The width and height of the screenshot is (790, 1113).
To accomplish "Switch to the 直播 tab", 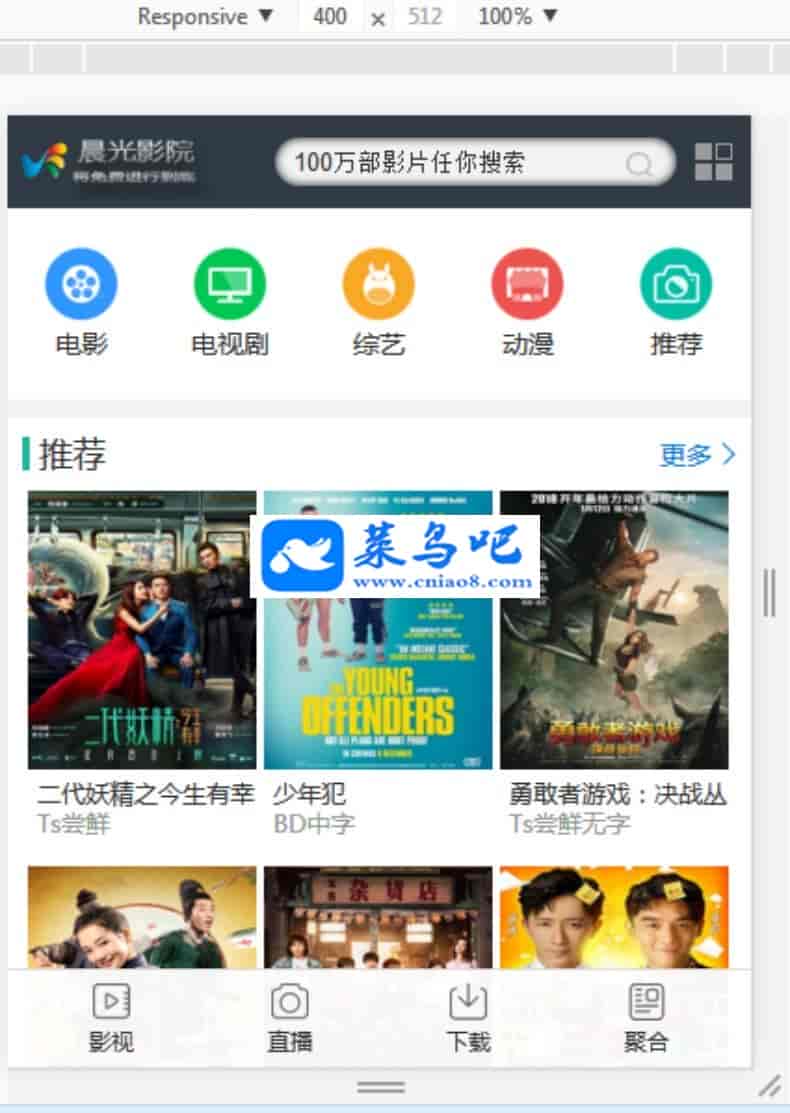I will pos(290,1018).
